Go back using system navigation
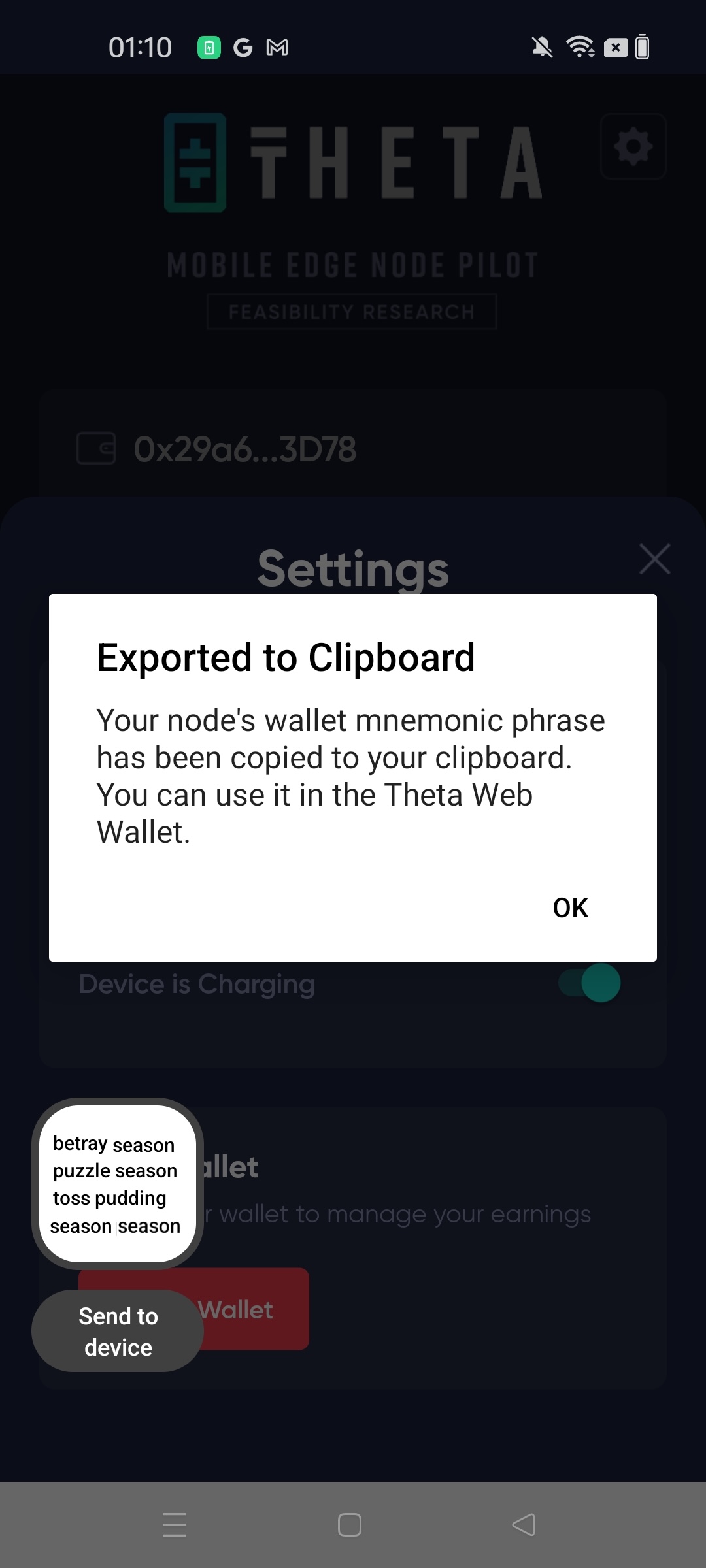The width and height of the screenshot is (706, 1568). [523, 1525]
